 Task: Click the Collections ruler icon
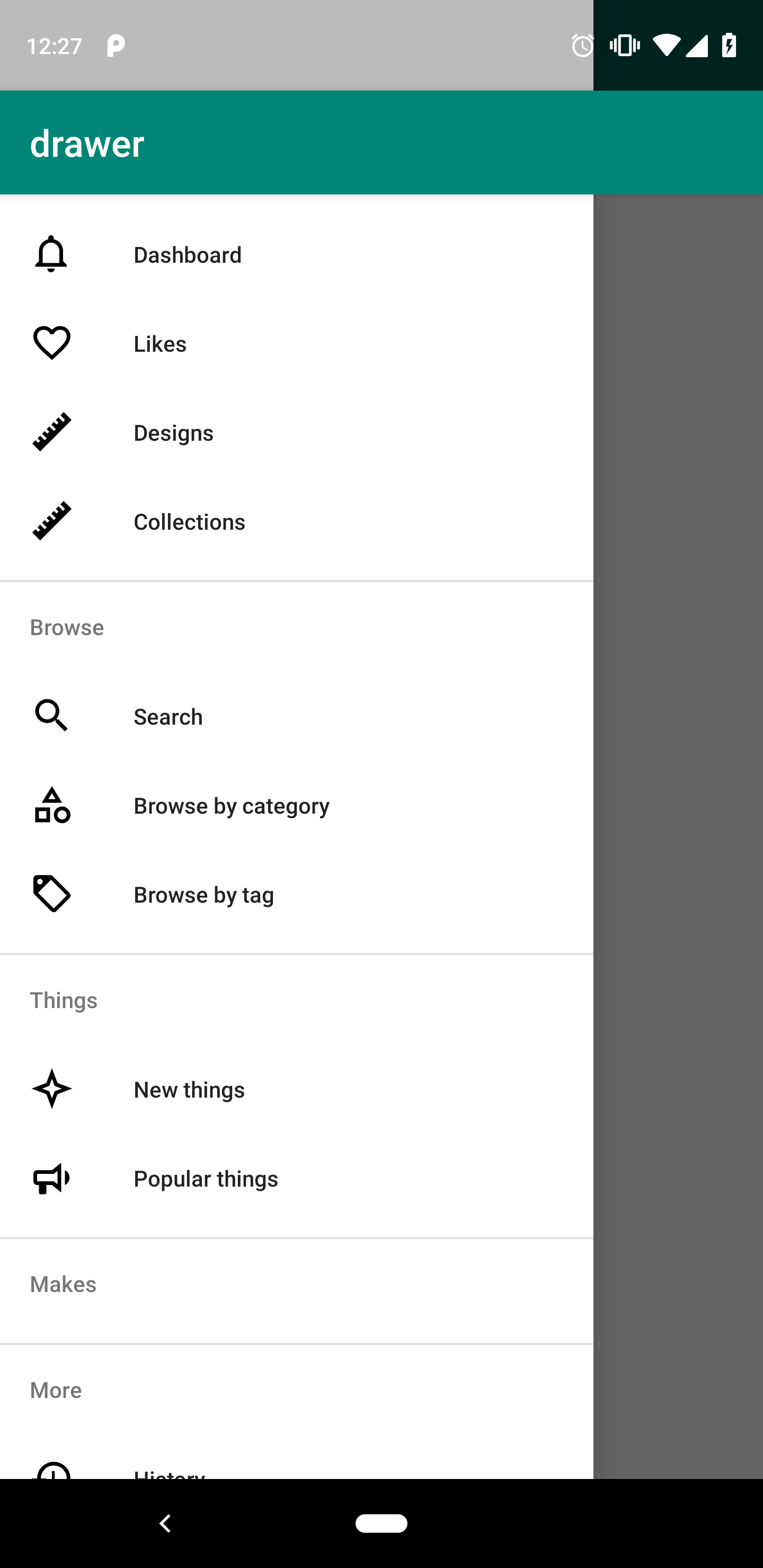pos(51,521)
